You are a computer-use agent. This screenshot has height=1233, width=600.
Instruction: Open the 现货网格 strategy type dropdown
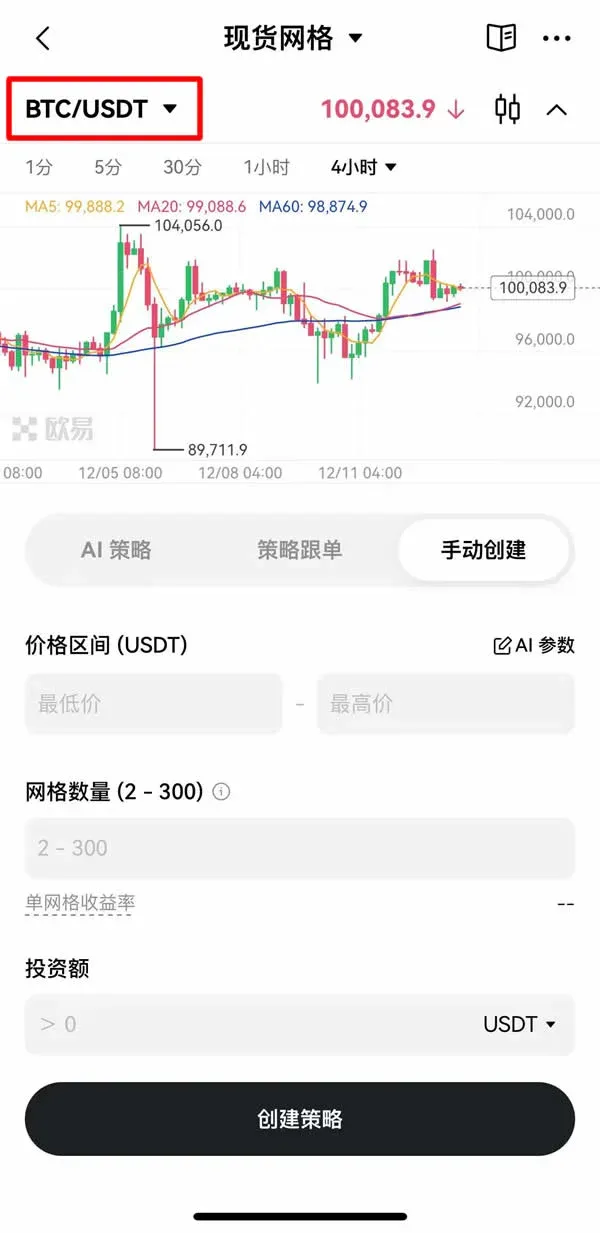tap(293, 39)
